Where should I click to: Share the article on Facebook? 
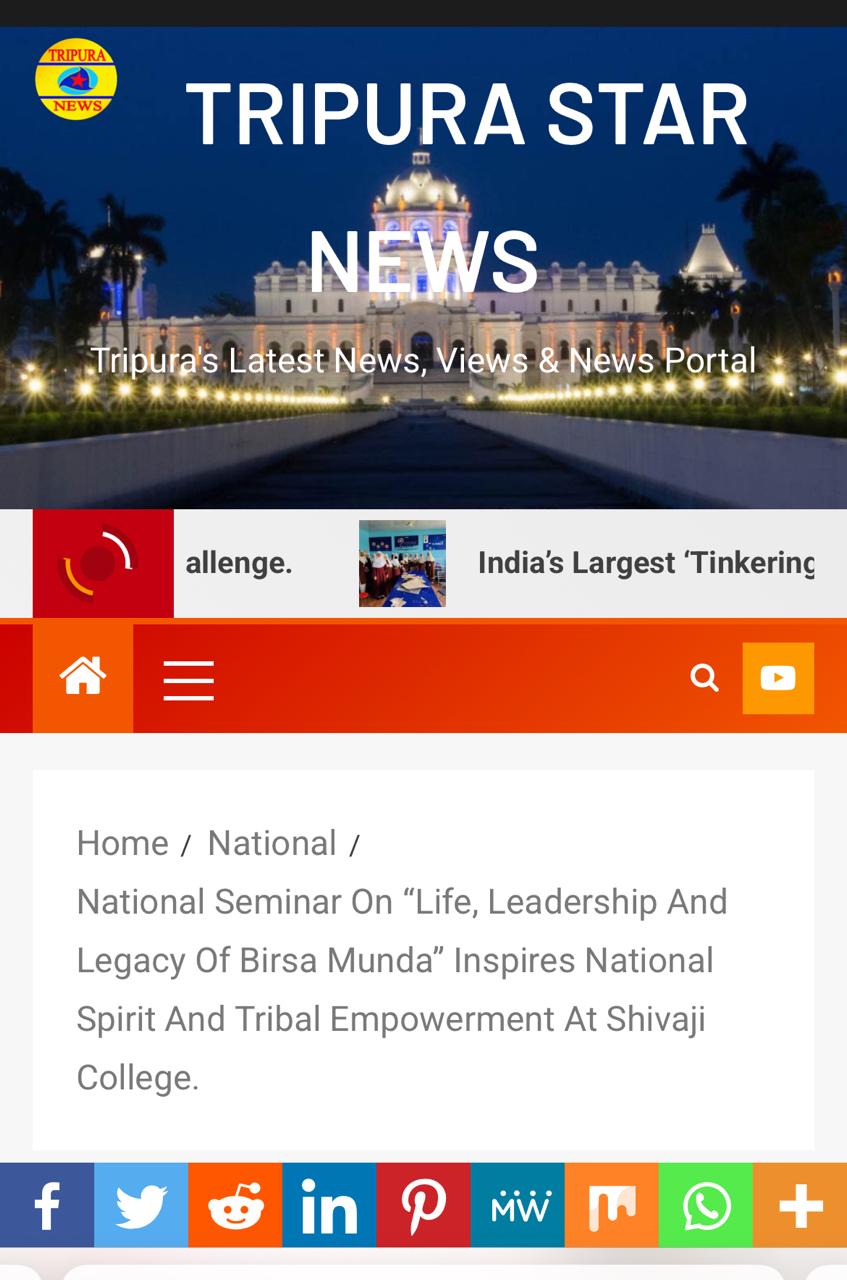pos(47,1205)
